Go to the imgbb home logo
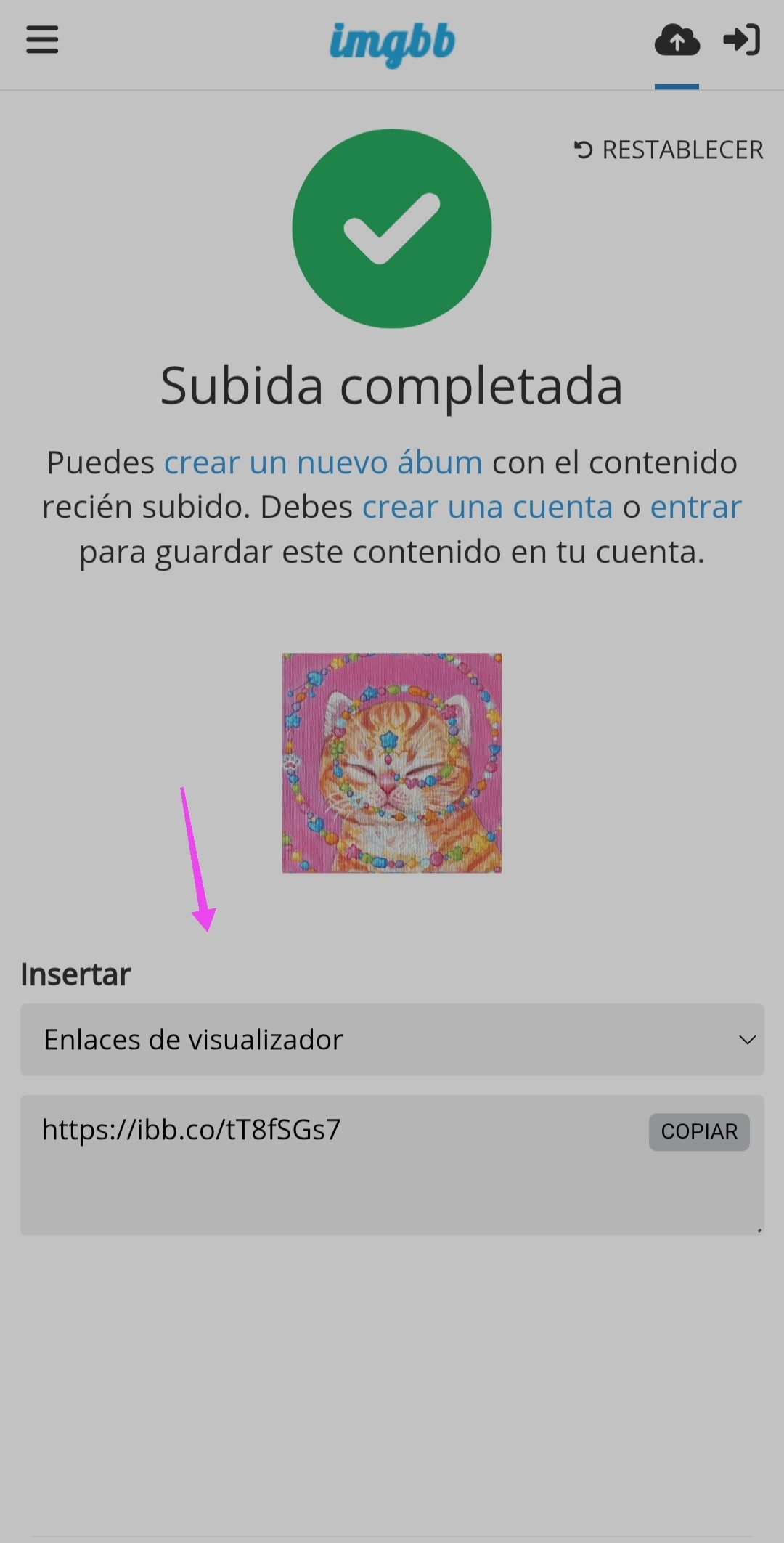This screenshot has height=1543, width=784. [392, 42]
